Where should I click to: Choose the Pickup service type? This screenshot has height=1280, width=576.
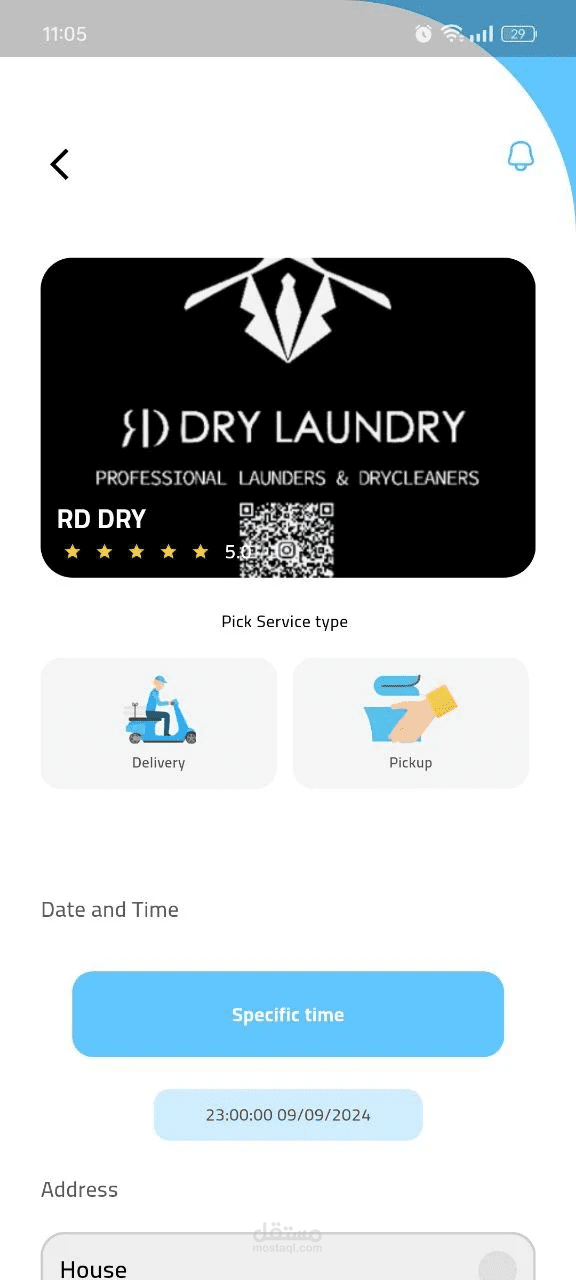coord(411,723)
